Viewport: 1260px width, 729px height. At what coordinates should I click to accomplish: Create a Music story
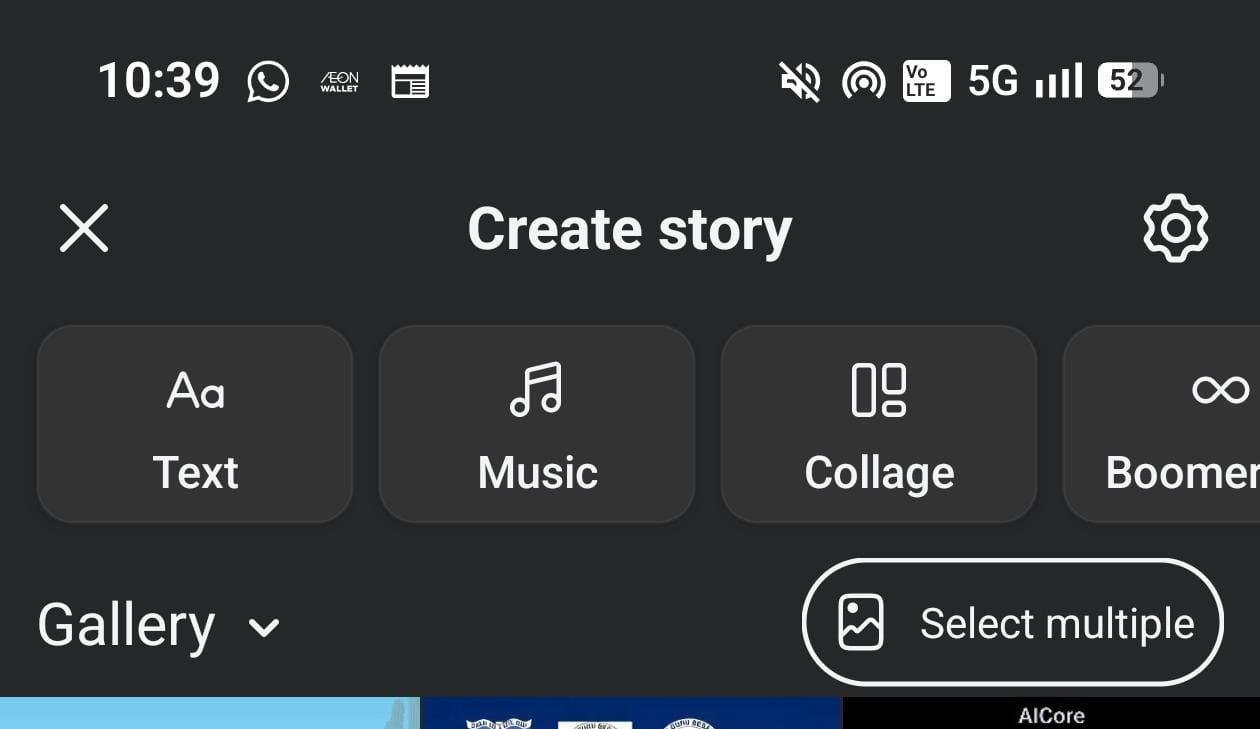(537, 424)
